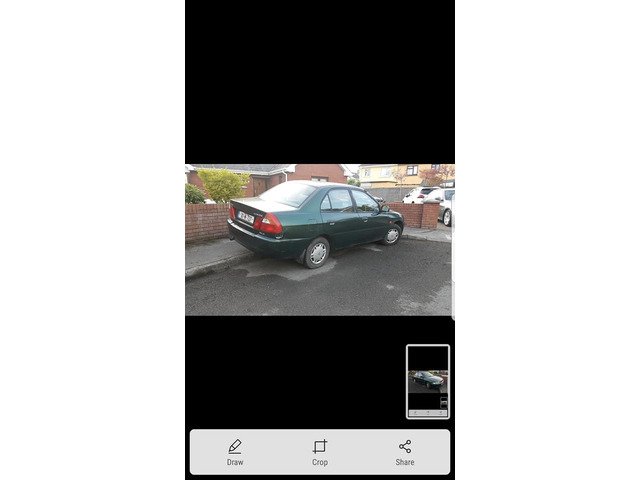This screenshot has width=640, height=480.
Task: Crop the captured screenshot
Action: [x=320, y=452]
